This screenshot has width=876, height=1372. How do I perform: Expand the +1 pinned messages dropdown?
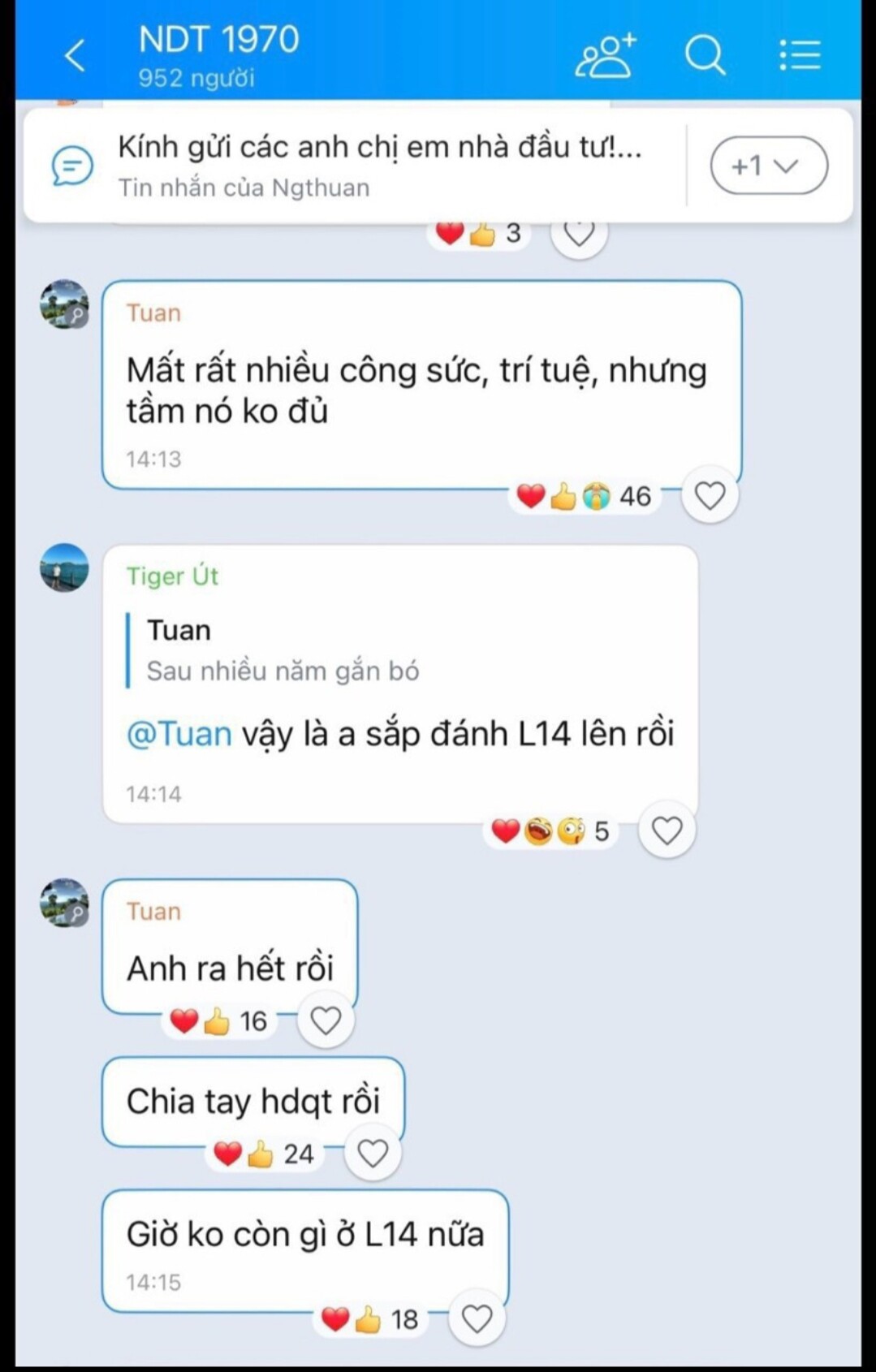pos(768,166)
